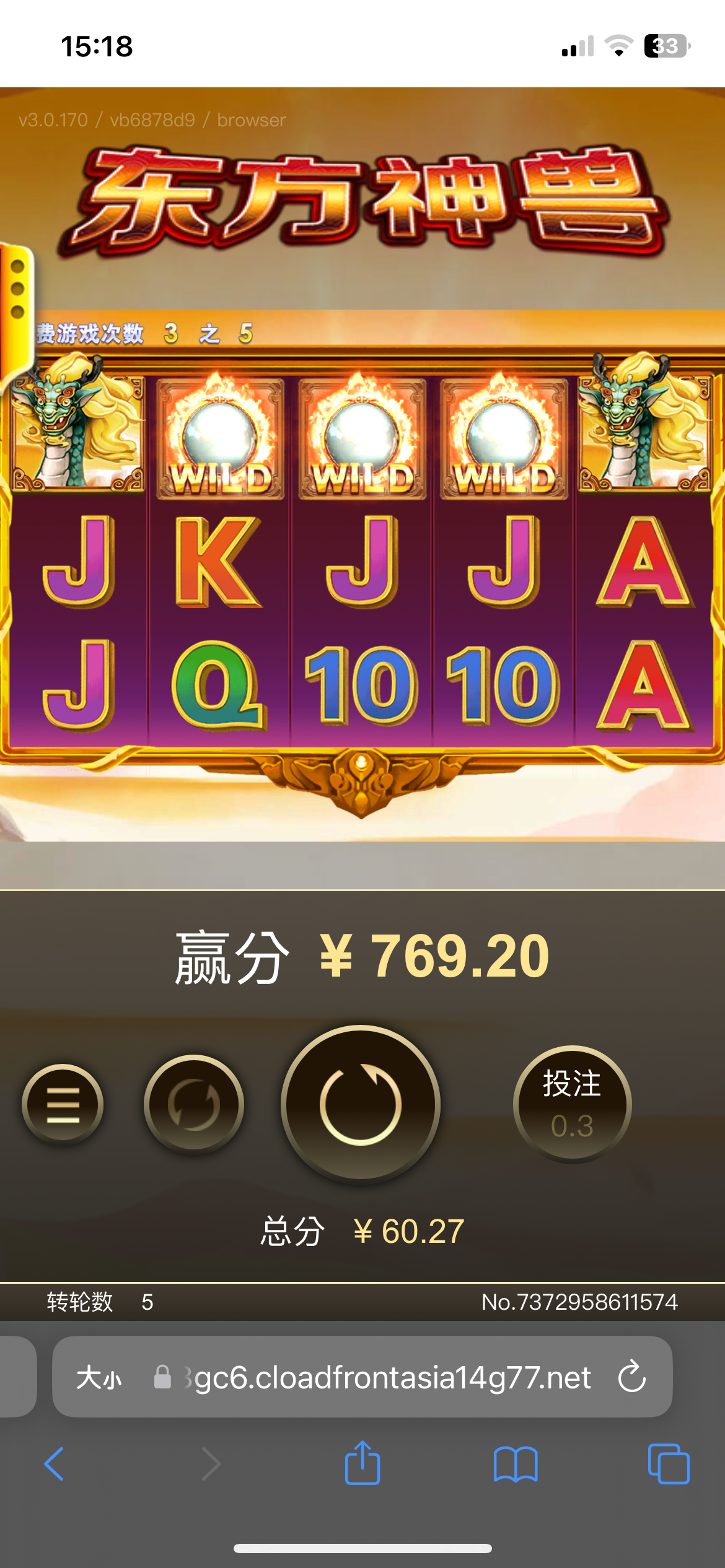This screenshot has height=1568, width=725.
Task: Open browser bookmarks
Action: (x=515, y=1465)
